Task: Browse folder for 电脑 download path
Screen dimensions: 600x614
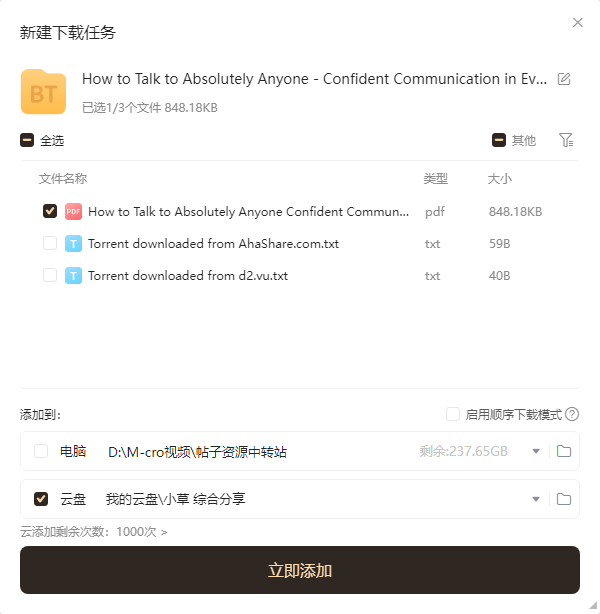Action: tap(564, 451)
